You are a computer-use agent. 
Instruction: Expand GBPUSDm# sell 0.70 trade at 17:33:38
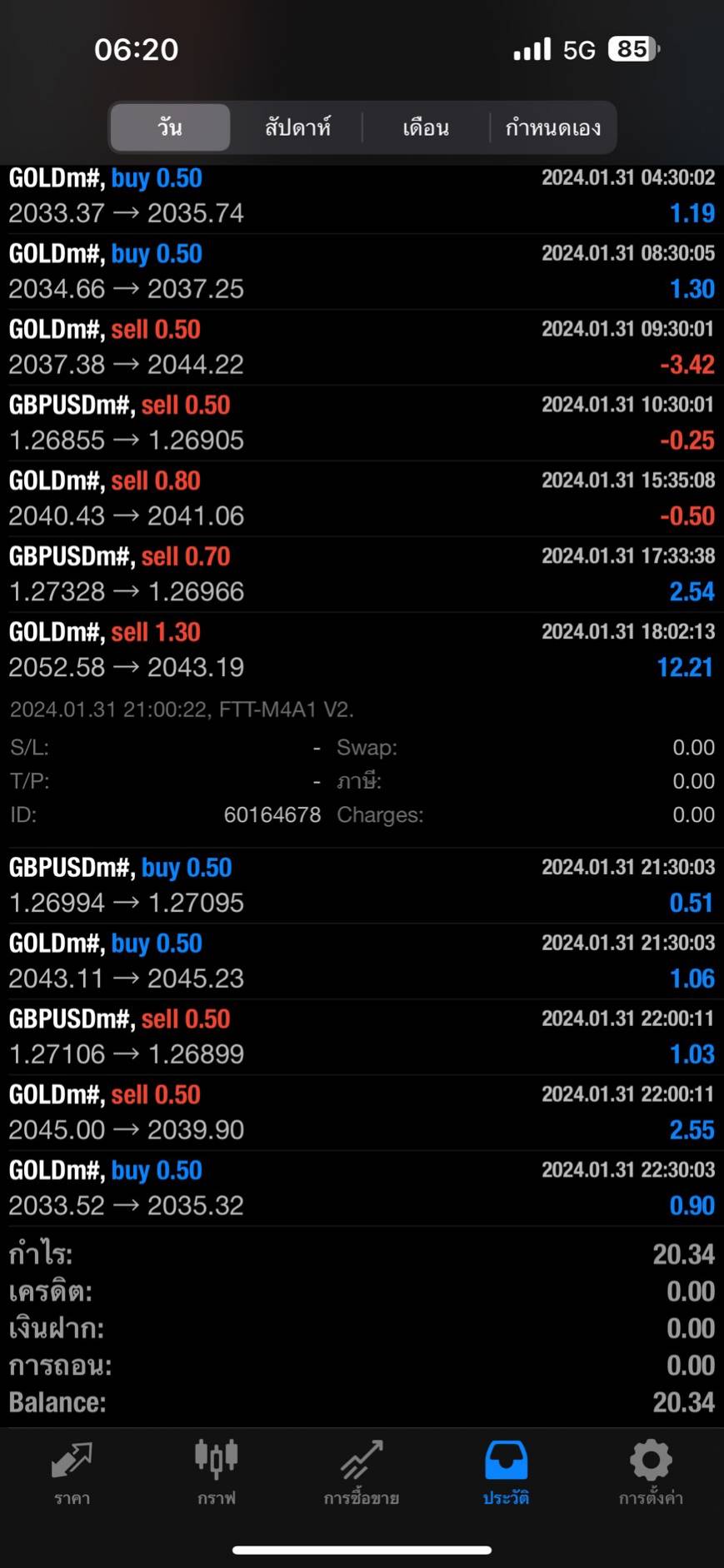362,575
